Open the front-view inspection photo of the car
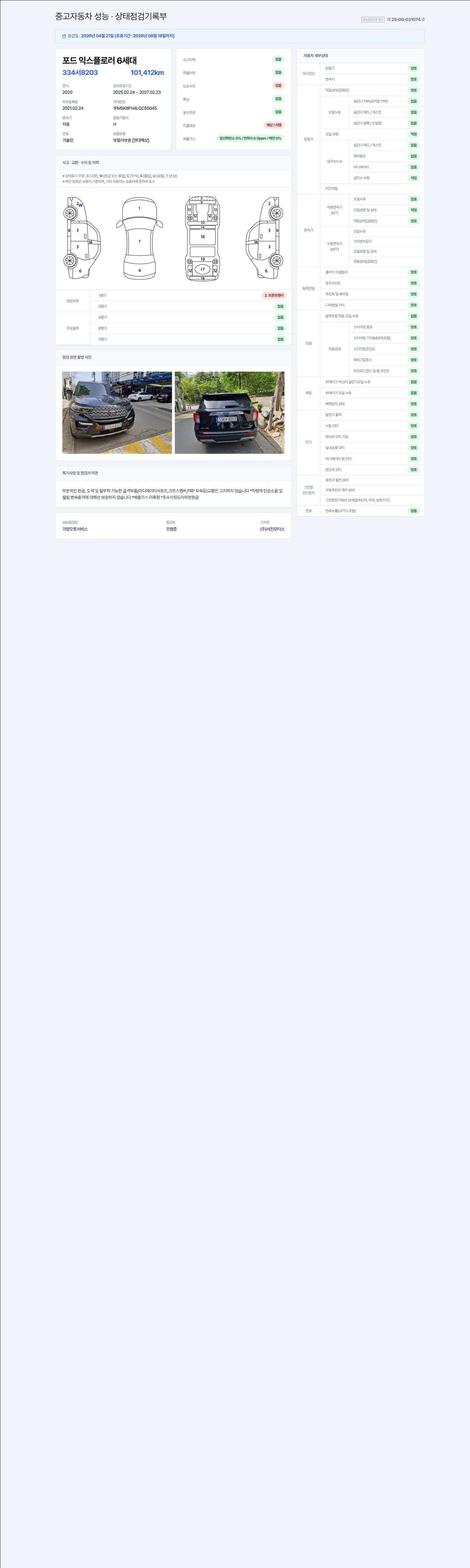The width and height of the screenshot is (470, 1568). point(117,413)
